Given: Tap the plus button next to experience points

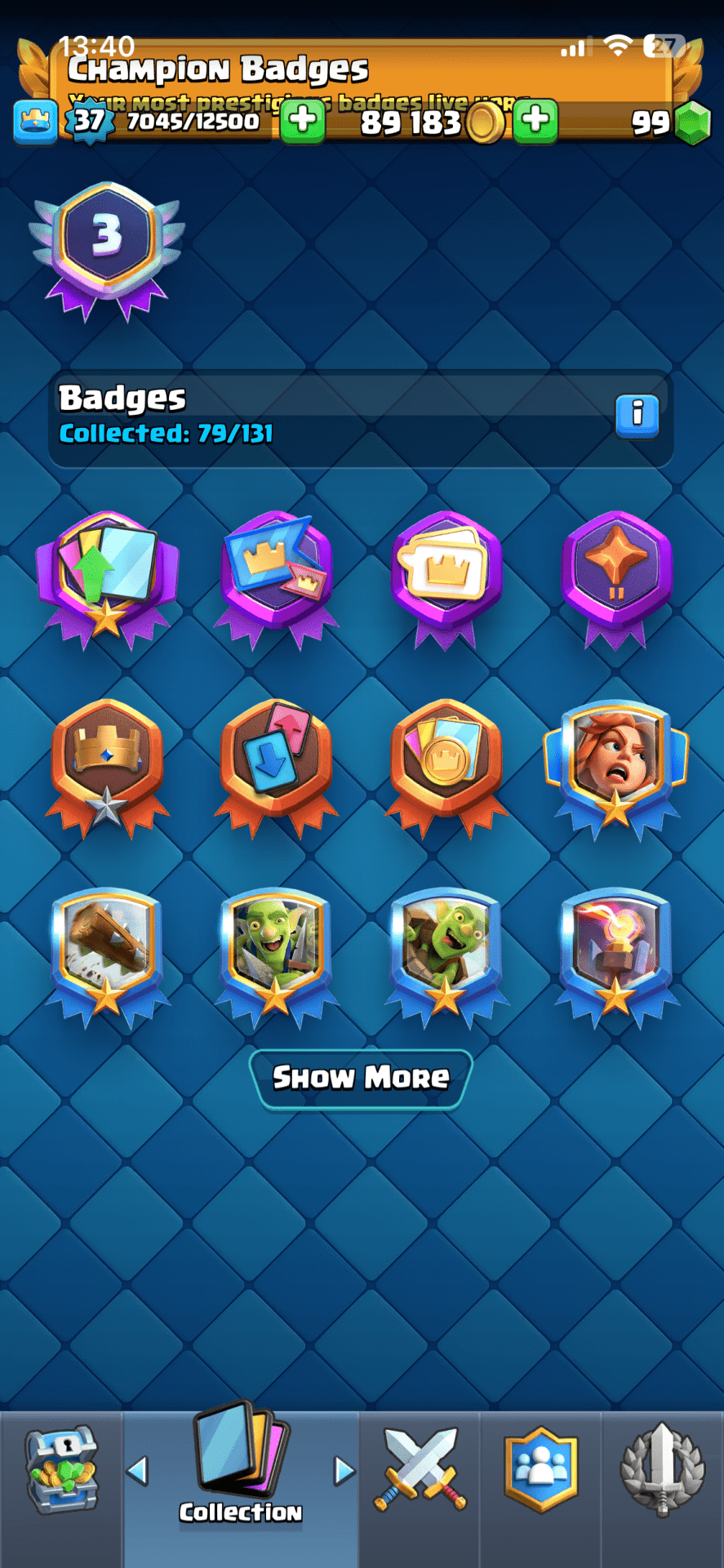Looking at the screenshot, I should click(303, 121).
